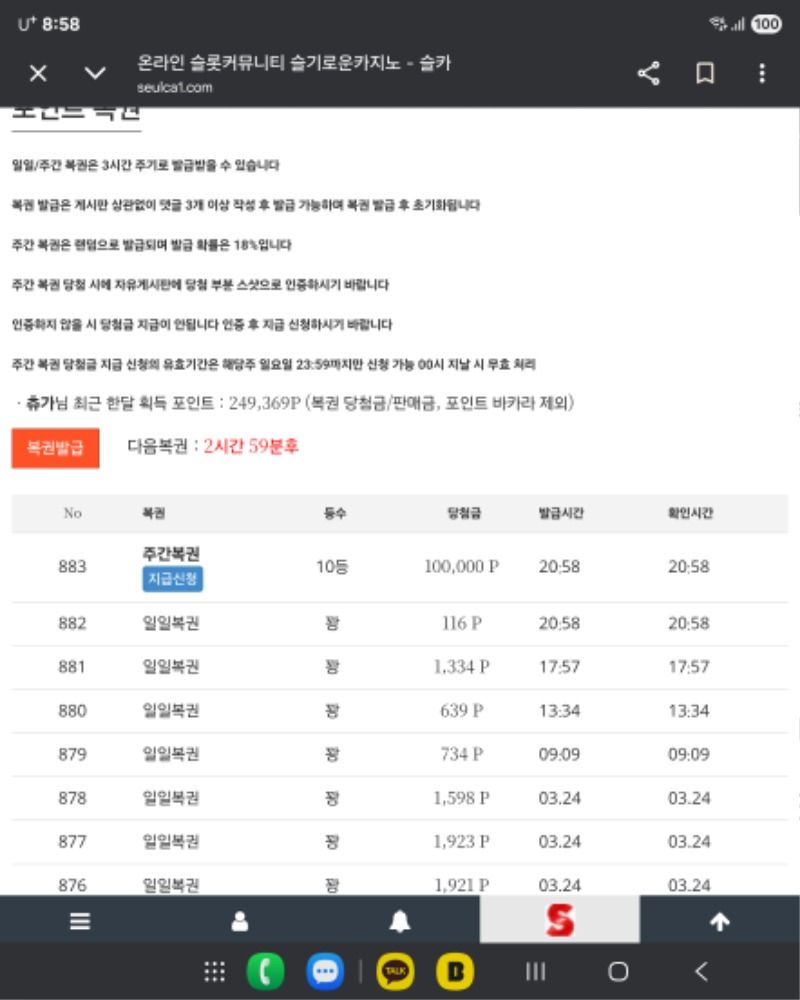This screenshot has width=800, height=1000.
Task: Open the browser overflow menu
Action: 762,74
